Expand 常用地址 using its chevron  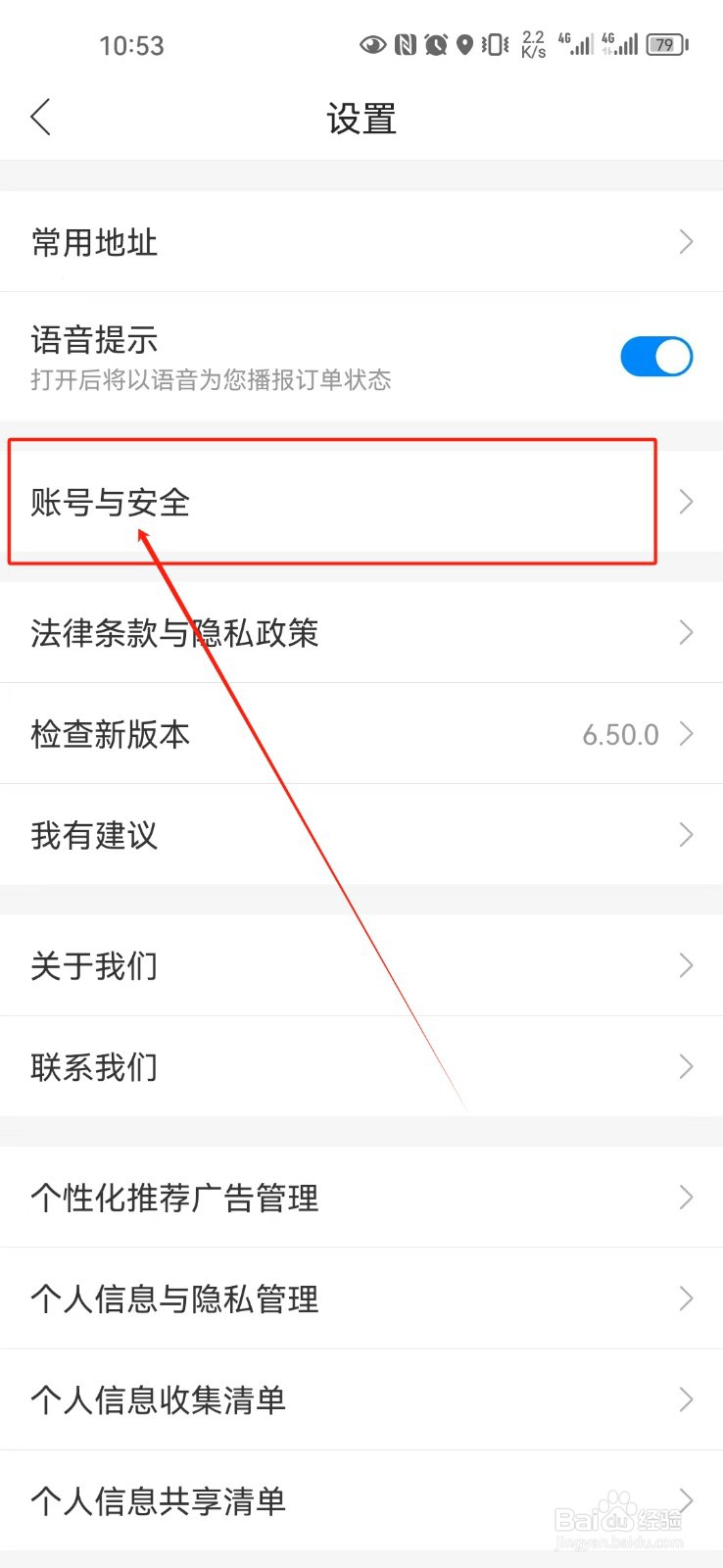point(685,242)
